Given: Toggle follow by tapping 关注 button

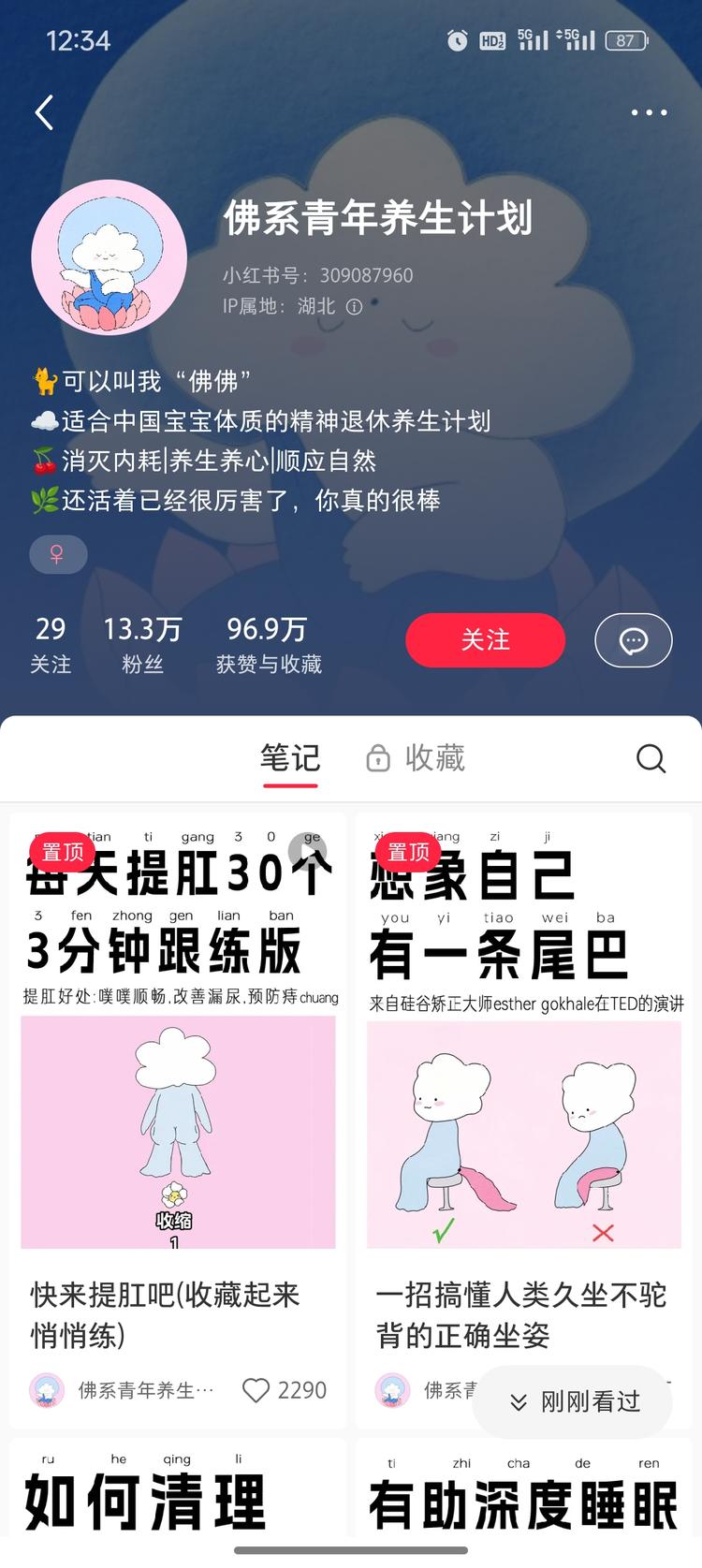Looking at the screenshot, I should tap(485, 640).
